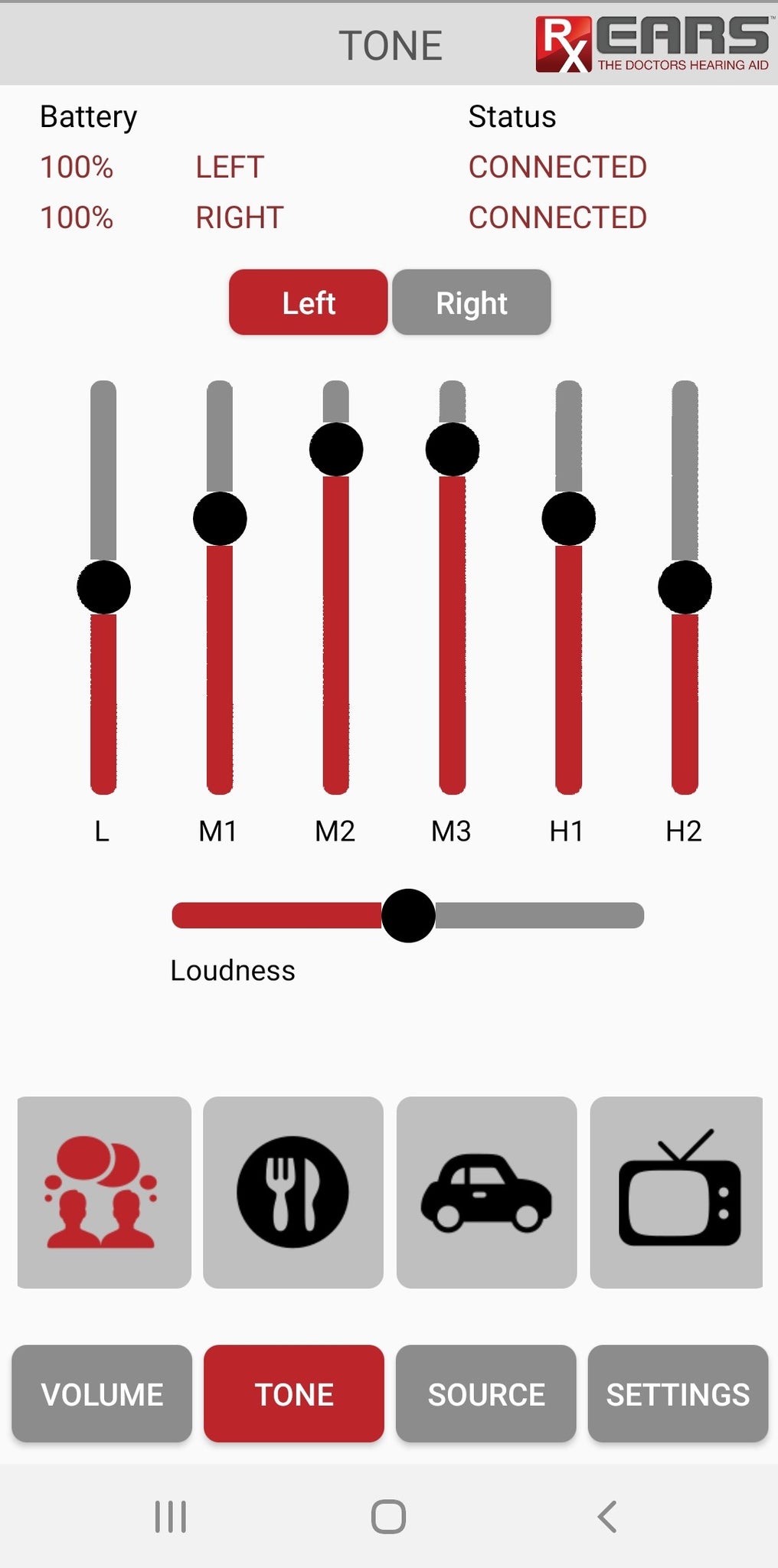Tap the M2 frequency slider knob

(336, 449)
